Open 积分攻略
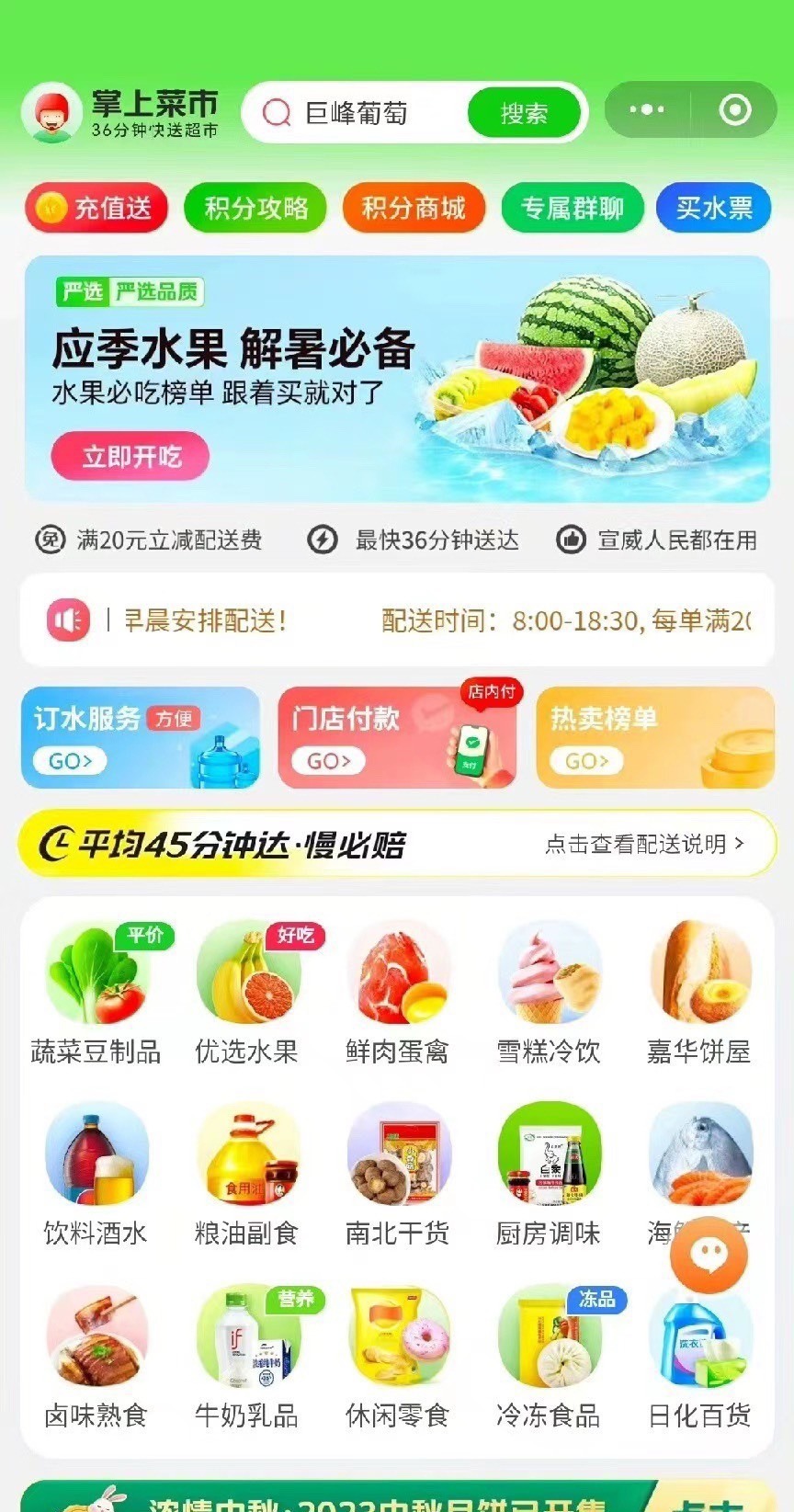794x1512 pixels. (255, 208)
